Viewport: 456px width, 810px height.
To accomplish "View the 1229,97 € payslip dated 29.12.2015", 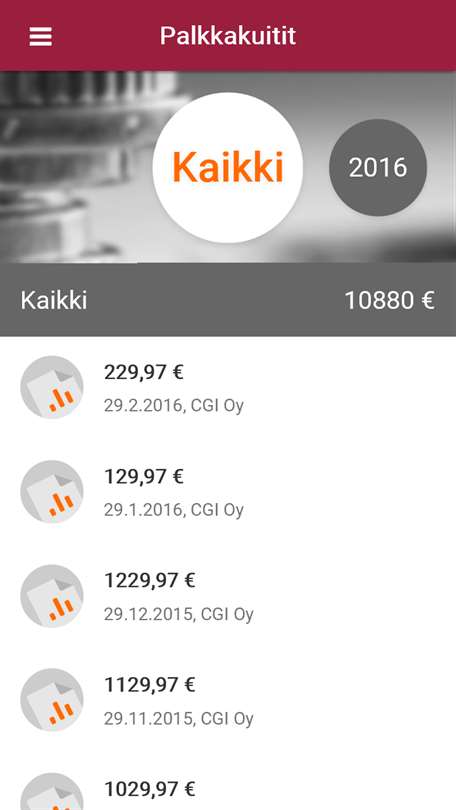I will click(228, 596).
